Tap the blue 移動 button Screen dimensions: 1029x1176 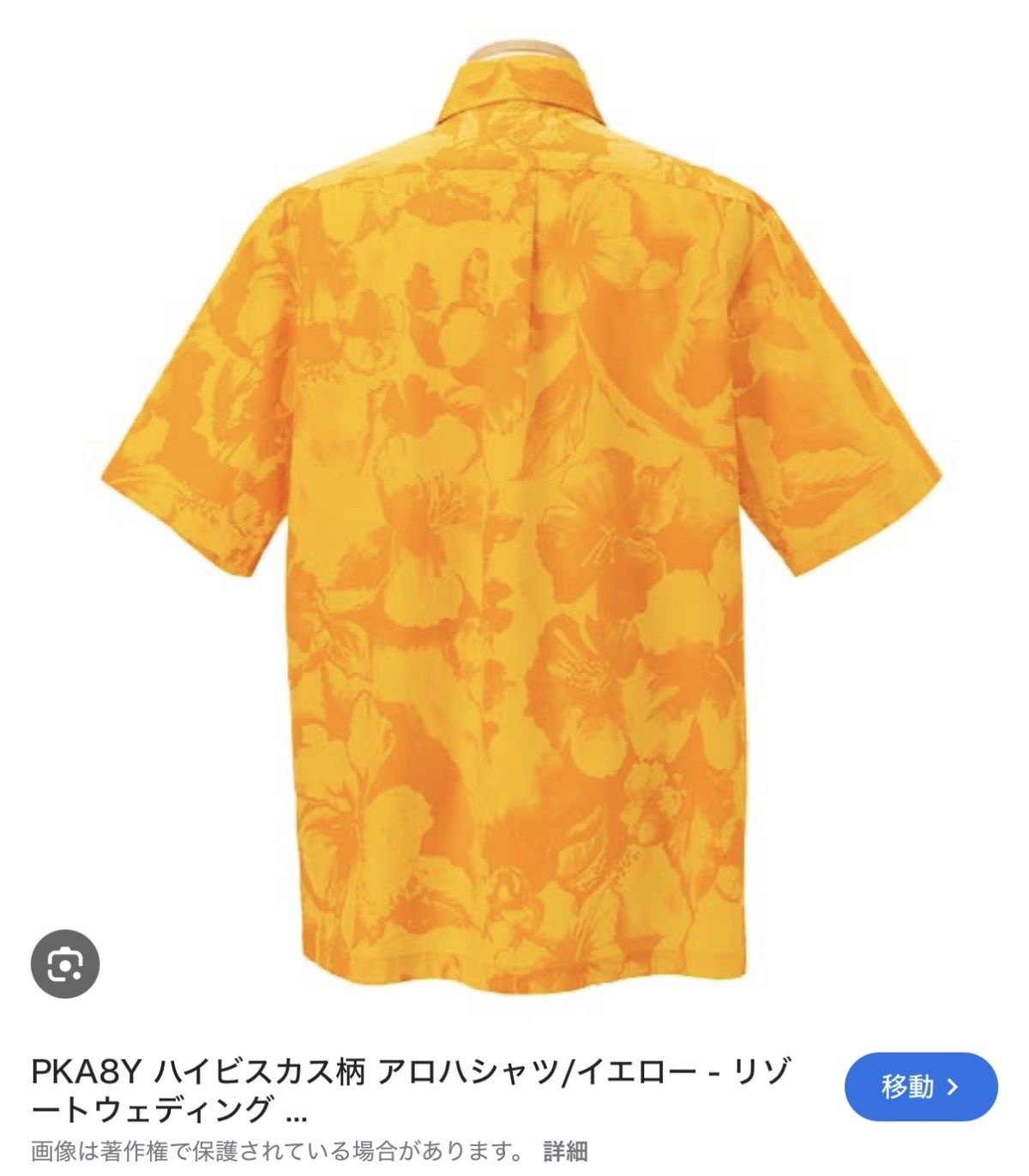[x=921, y=1087]
